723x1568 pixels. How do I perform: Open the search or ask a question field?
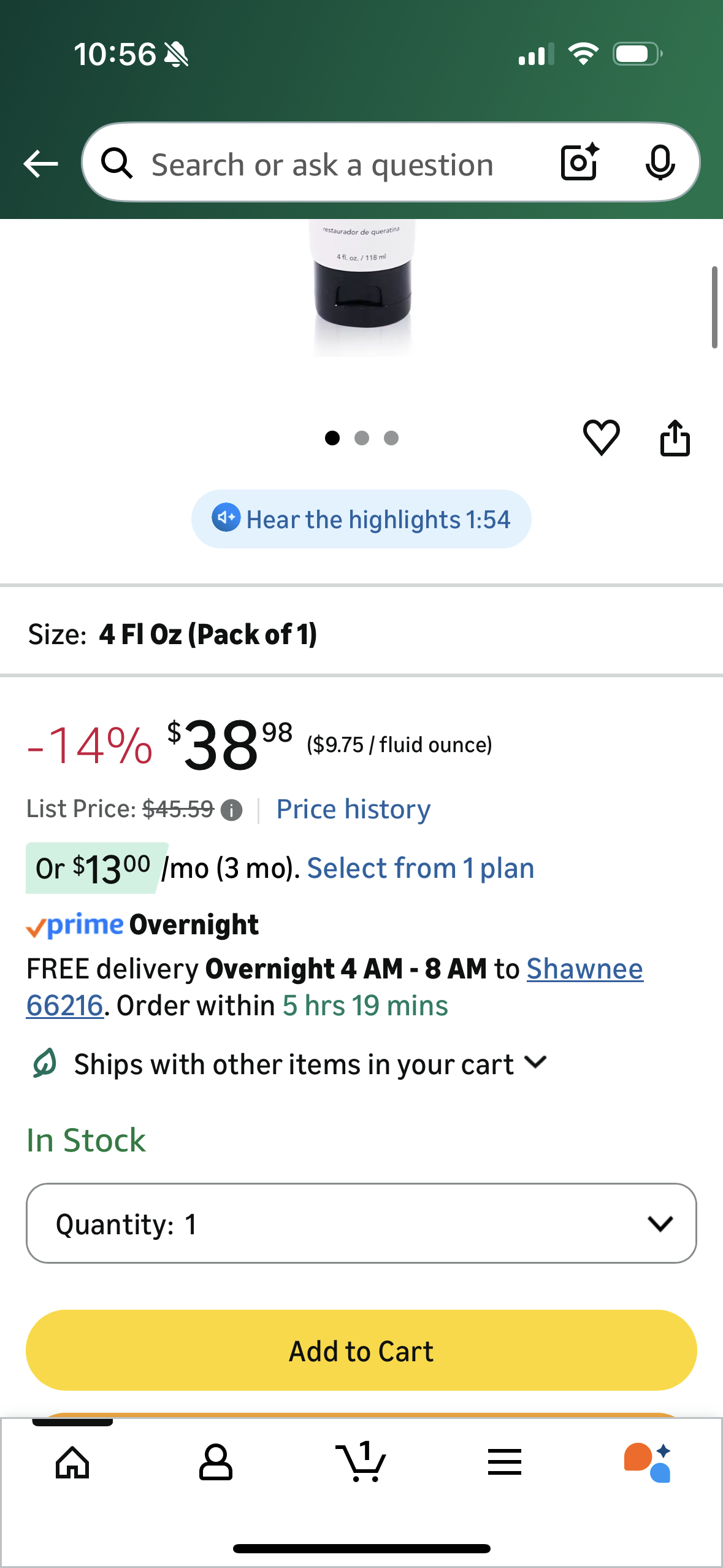tap(322, 164)
